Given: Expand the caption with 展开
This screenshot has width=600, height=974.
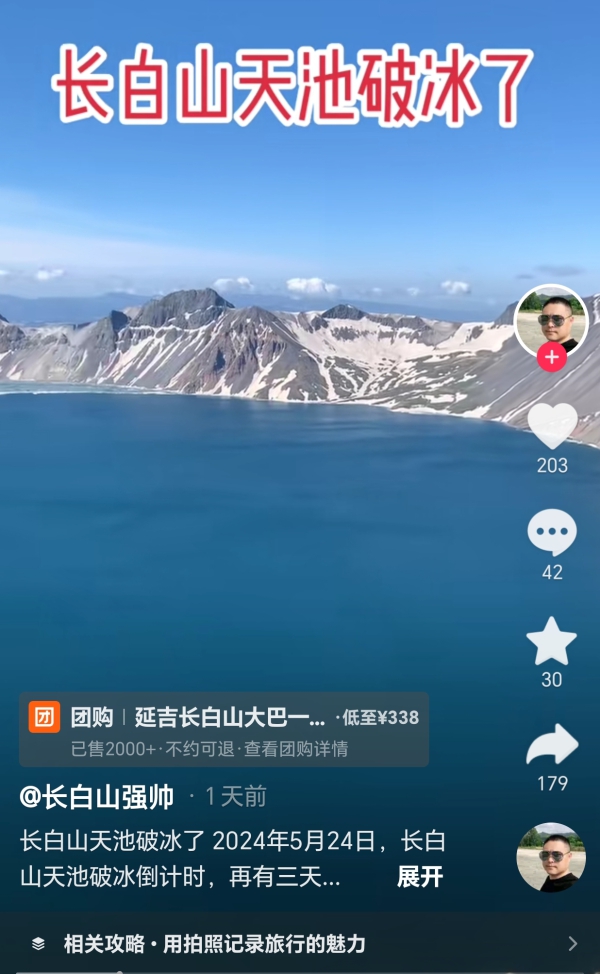Looking at the screenshot, I should pyautogui.click(x=420, y=877).
